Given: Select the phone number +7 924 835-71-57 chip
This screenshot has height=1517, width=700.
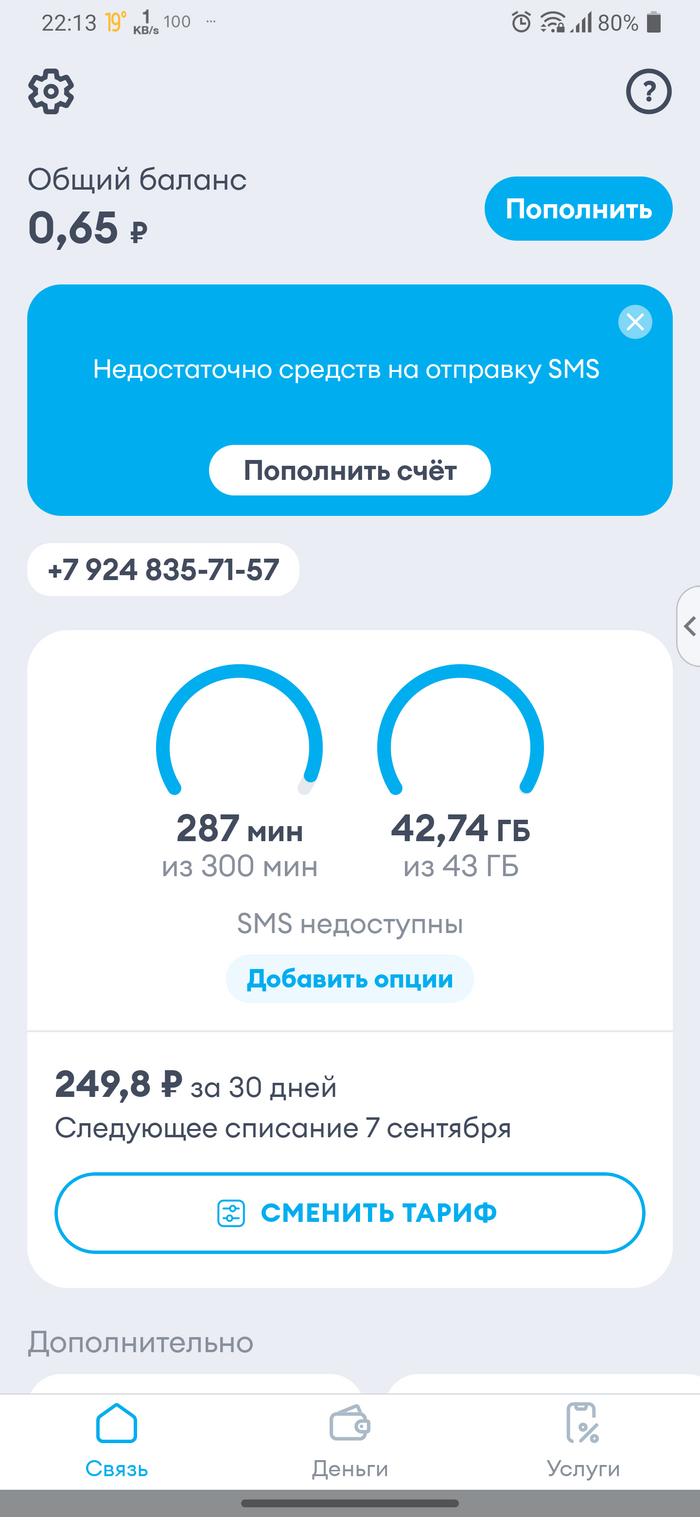Looking at the screenshot, I should pos(163,570).
